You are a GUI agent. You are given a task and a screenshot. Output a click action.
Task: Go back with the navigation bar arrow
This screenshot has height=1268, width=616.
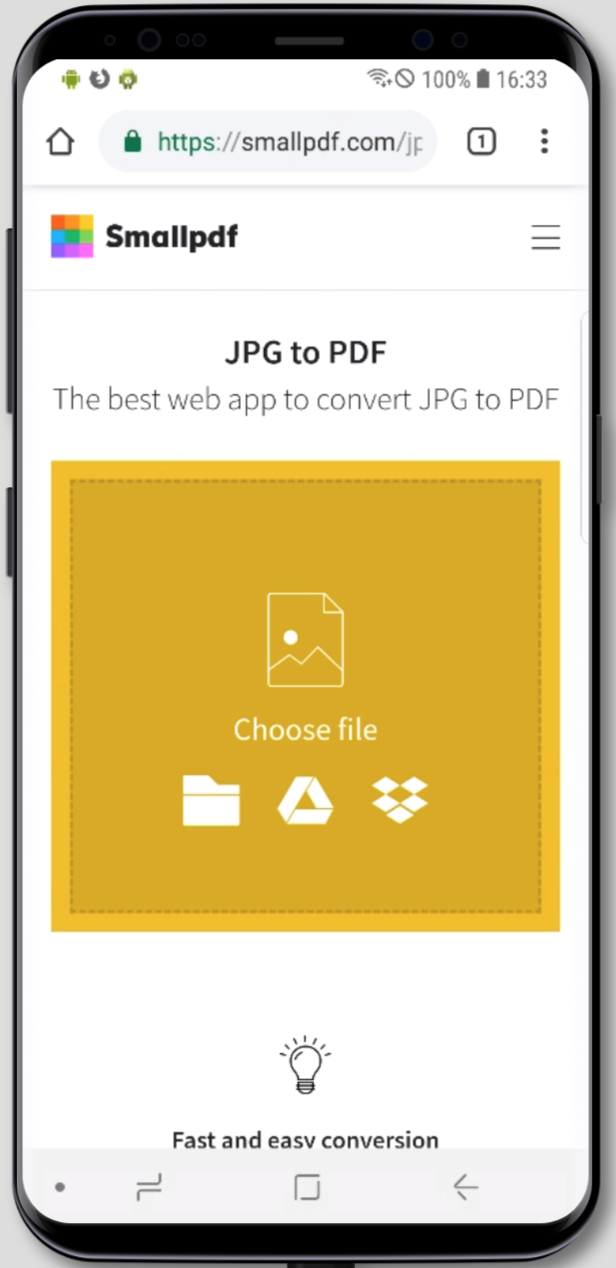pos(465,1187)
